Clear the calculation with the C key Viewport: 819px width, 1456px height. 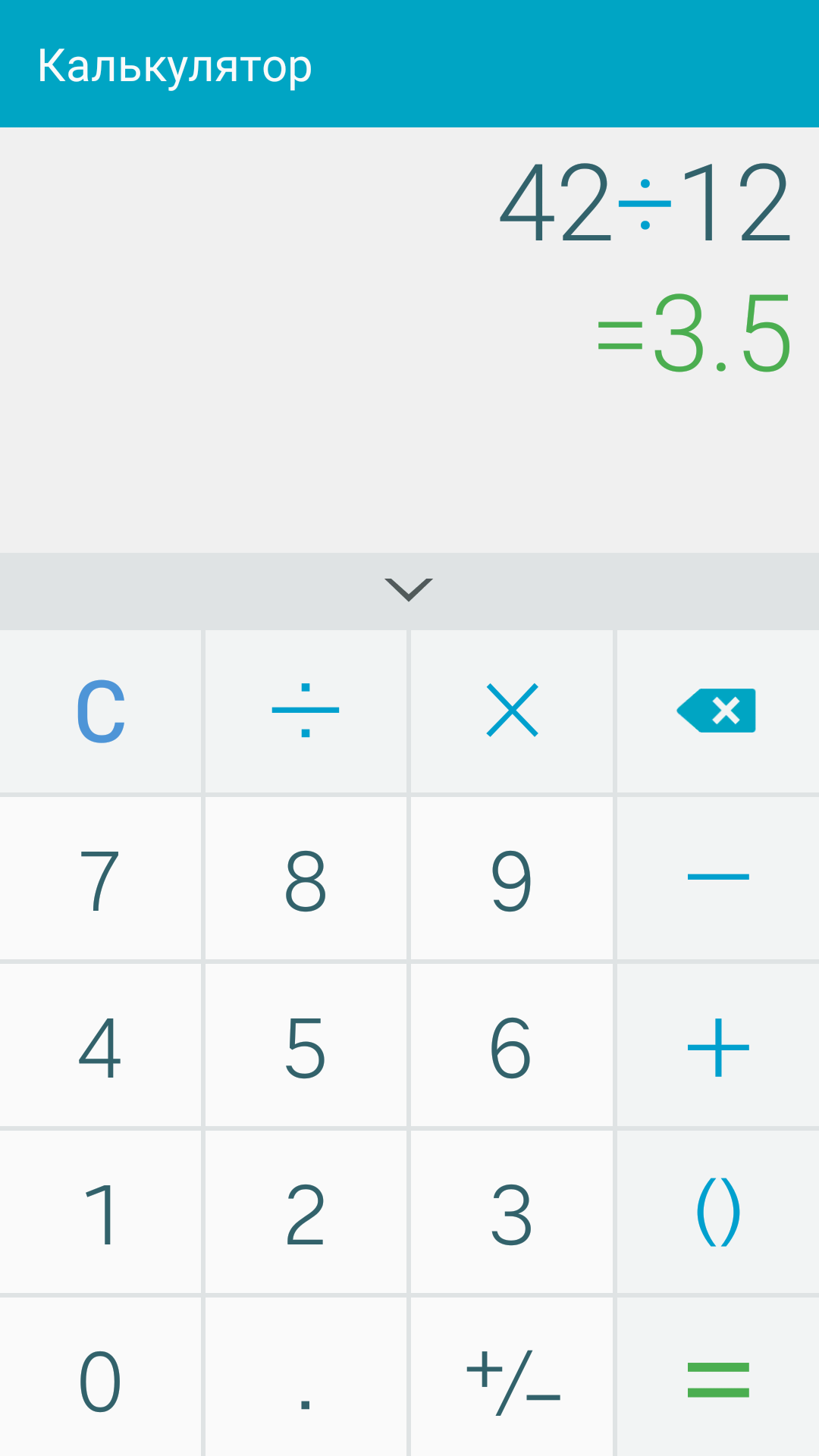pos(101,711)
